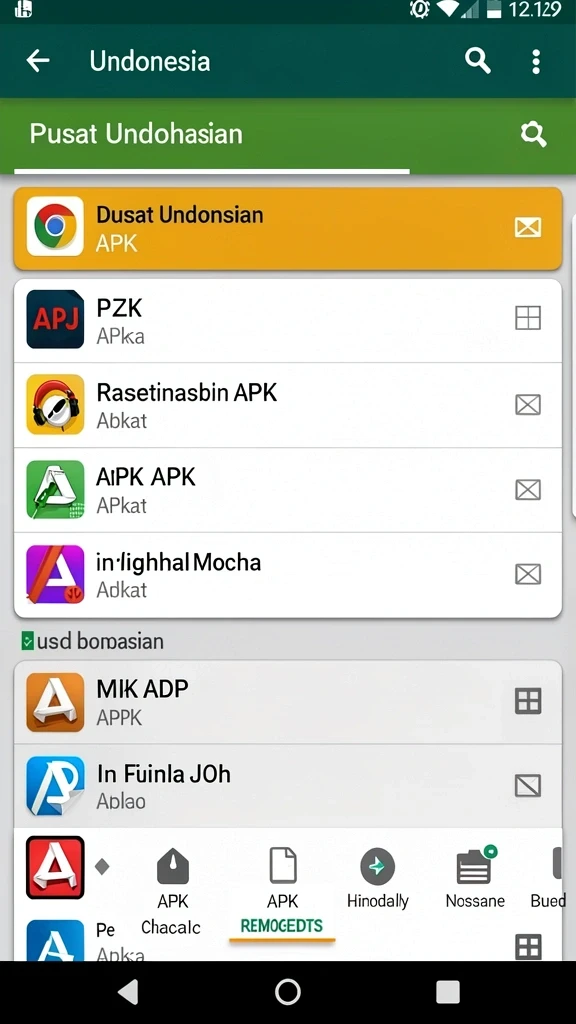Viewport: 576px width, 1024px height.
Task: Open the MIK ADP row
Action: point(288,702)
